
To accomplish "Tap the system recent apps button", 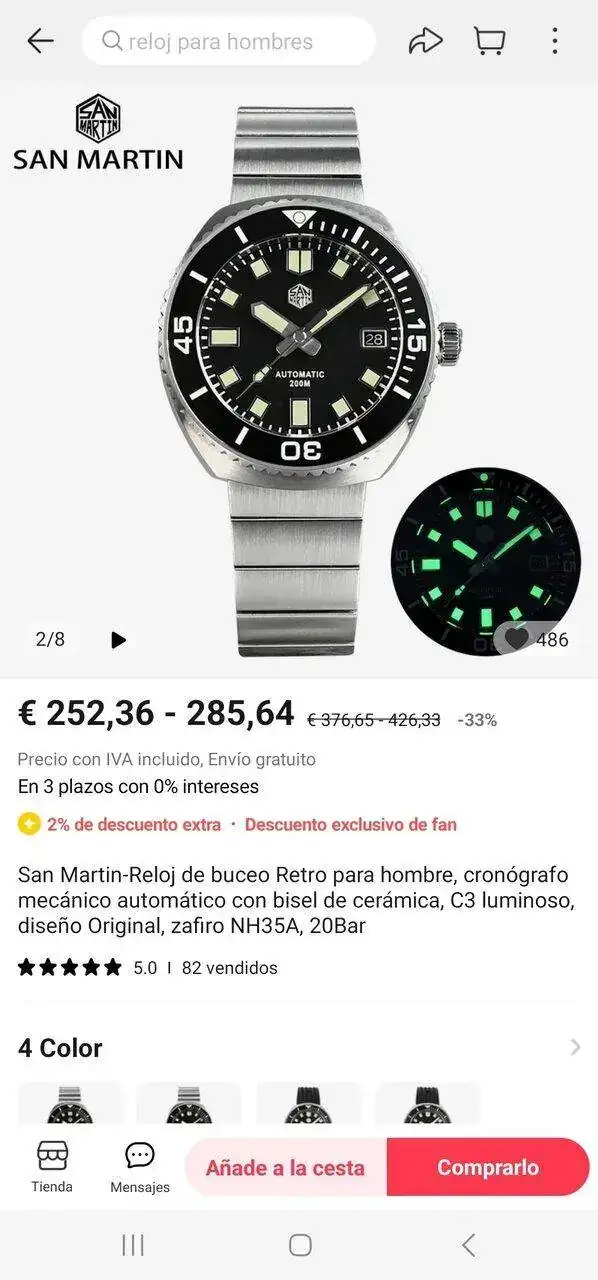I will click(132, 1245).
